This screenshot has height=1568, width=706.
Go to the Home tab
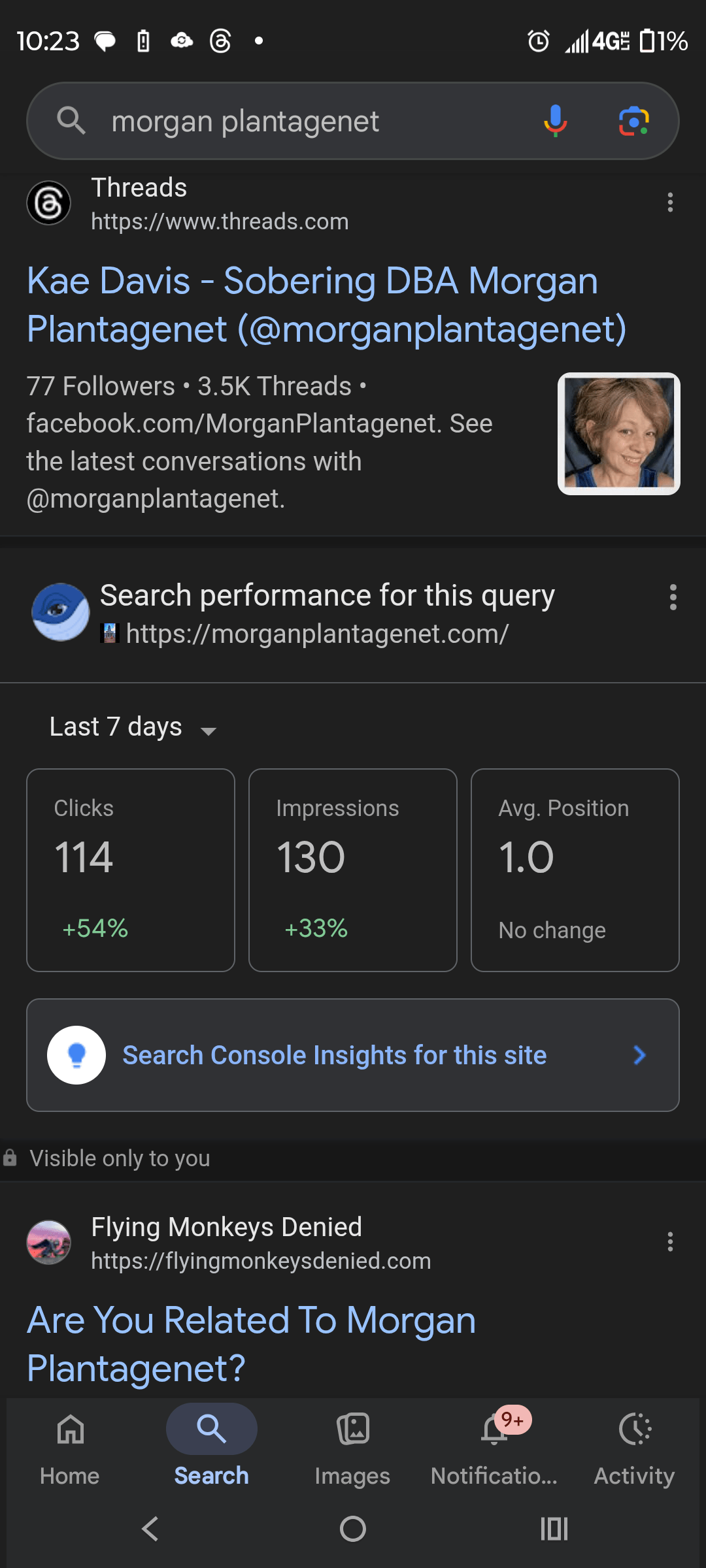(x=70, y=1445)
